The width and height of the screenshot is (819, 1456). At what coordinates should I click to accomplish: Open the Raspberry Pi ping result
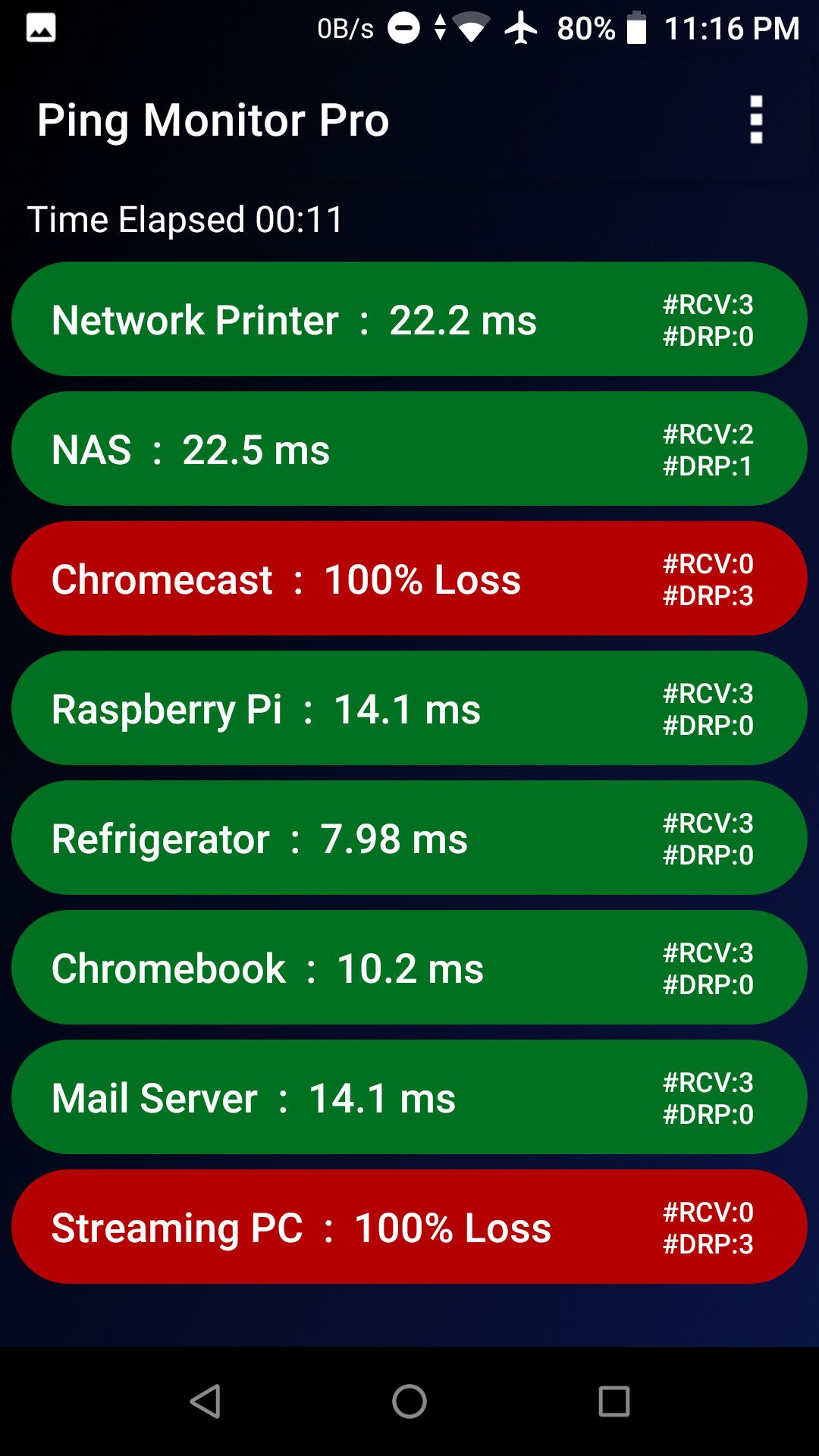(409, 708)
